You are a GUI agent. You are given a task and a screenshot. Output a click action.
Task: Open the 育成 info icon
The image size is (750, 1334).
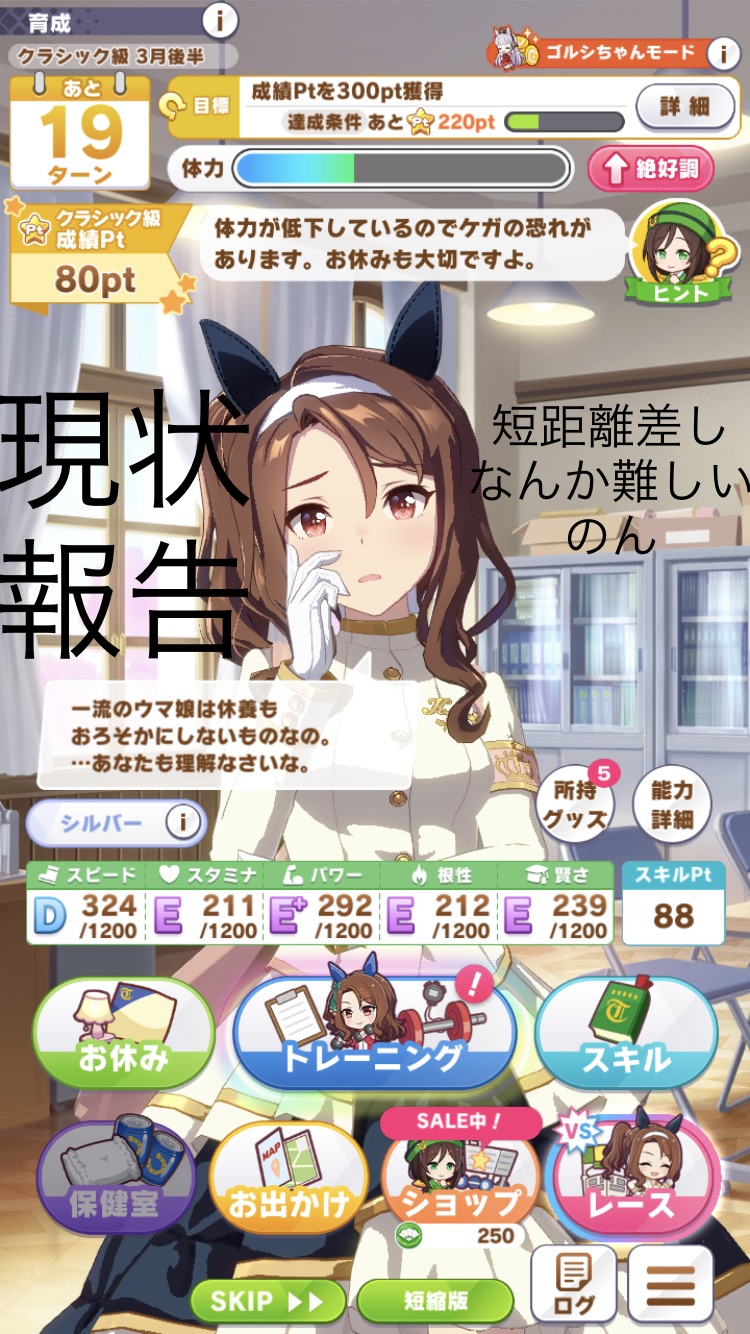220,19
